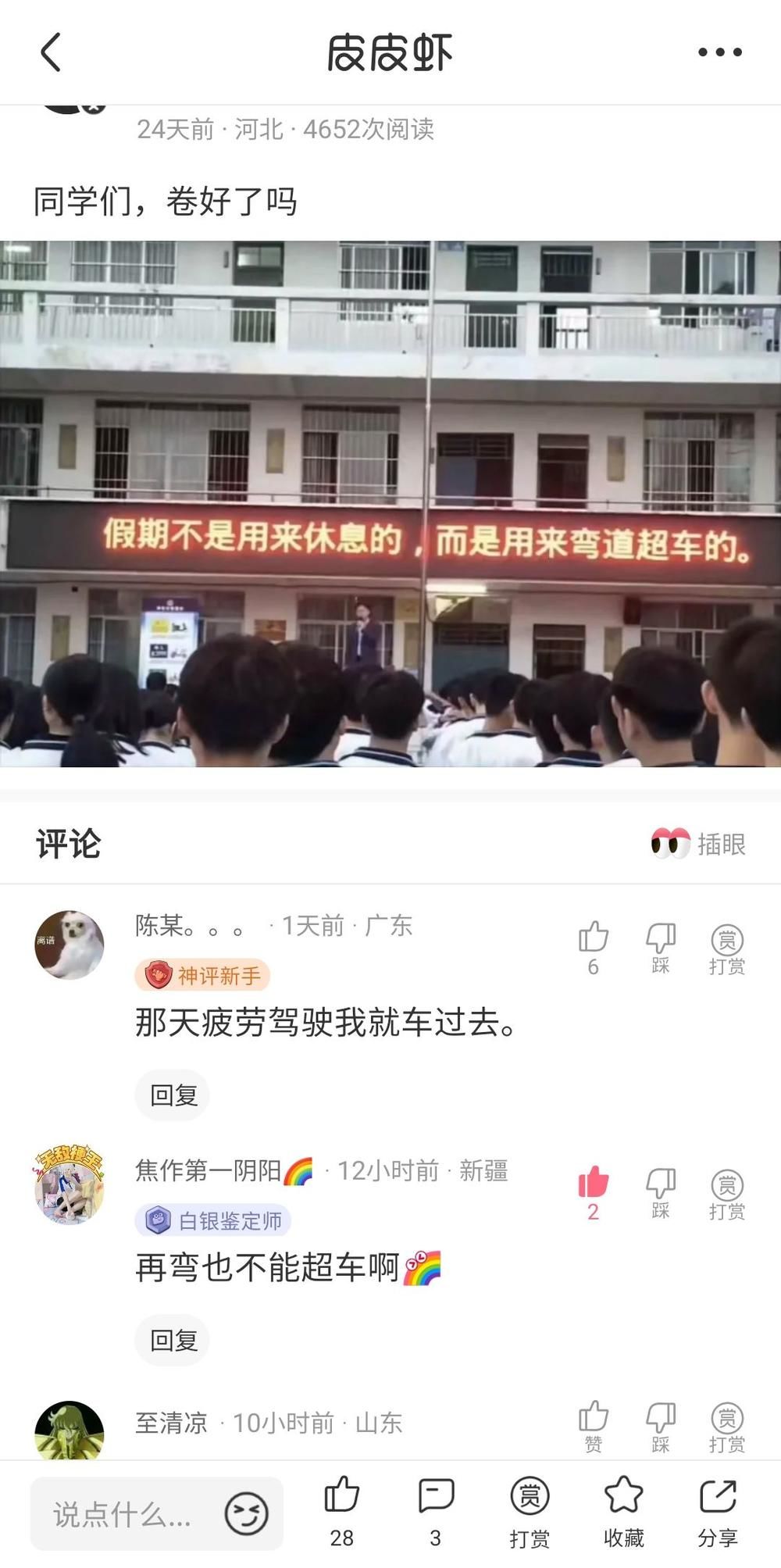Dislike 陈某's comment
Viewport: 781px width, 1568px height.
click(x=661, y=946)
